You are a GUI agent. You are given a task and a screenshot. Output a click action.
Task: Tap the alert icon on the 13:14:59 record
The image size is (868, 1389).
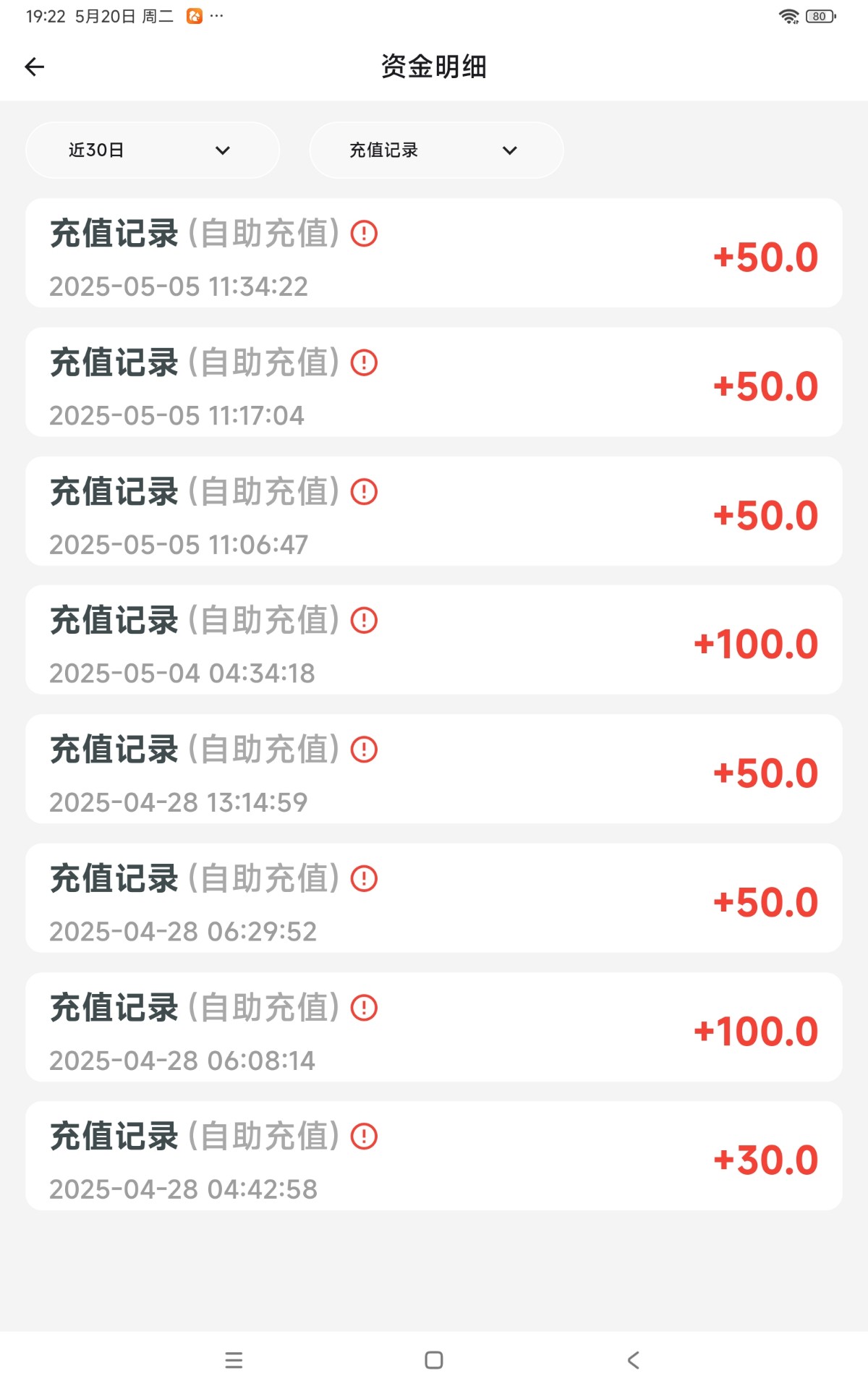pos(364,749)
